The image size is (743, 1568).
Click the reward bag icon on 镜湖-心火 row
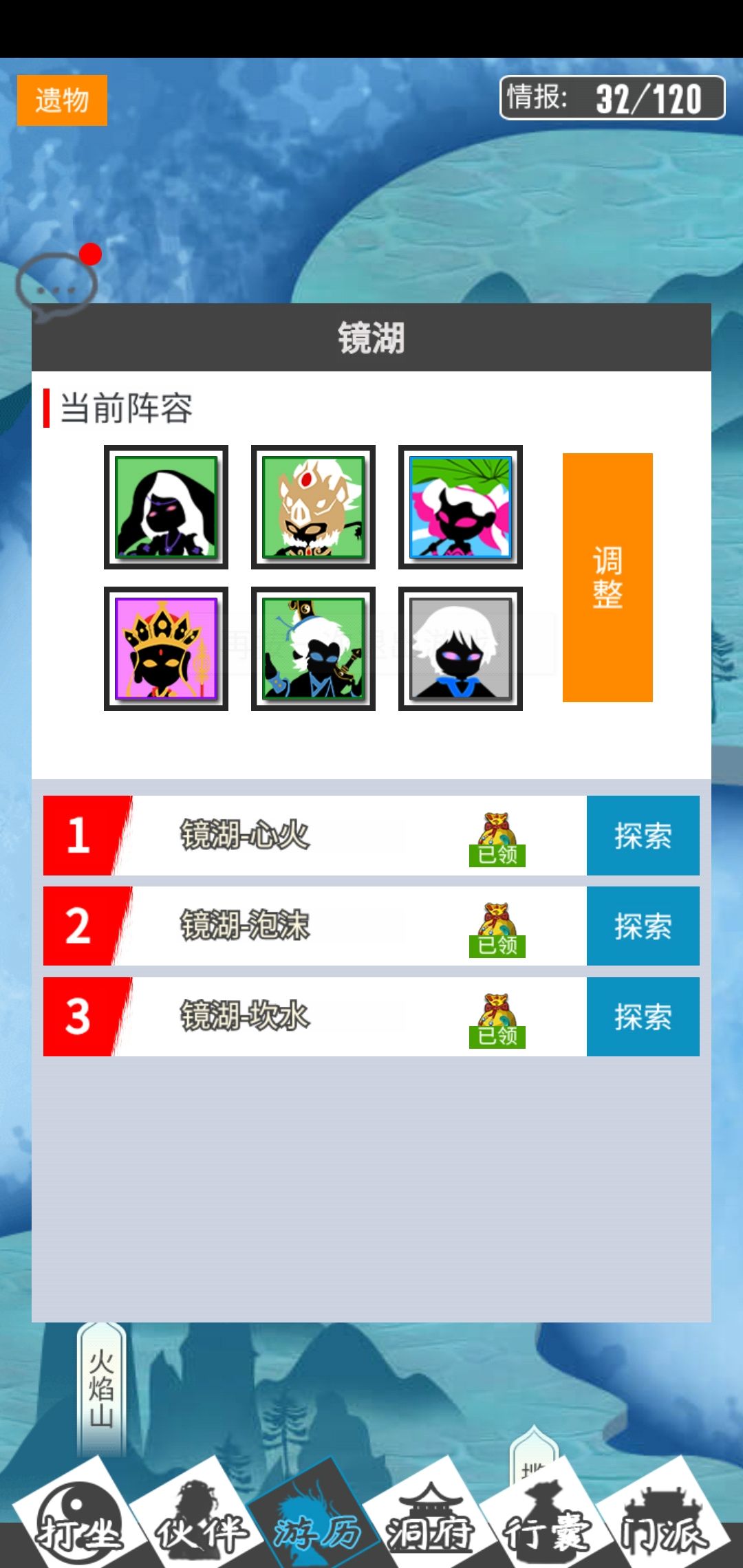497,836
